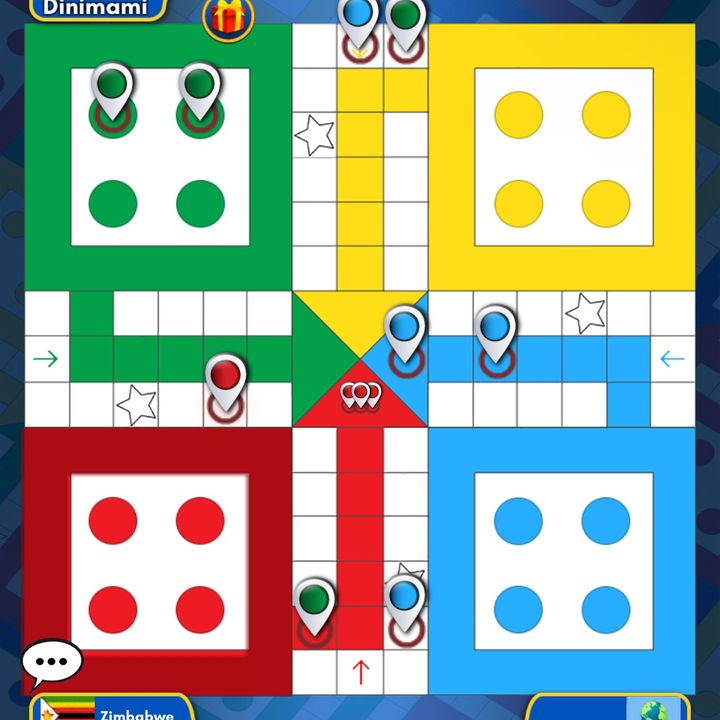Viewport: 720px width, 720px height.
Task: Open the chat speech bubble
Action: (52, 662)
